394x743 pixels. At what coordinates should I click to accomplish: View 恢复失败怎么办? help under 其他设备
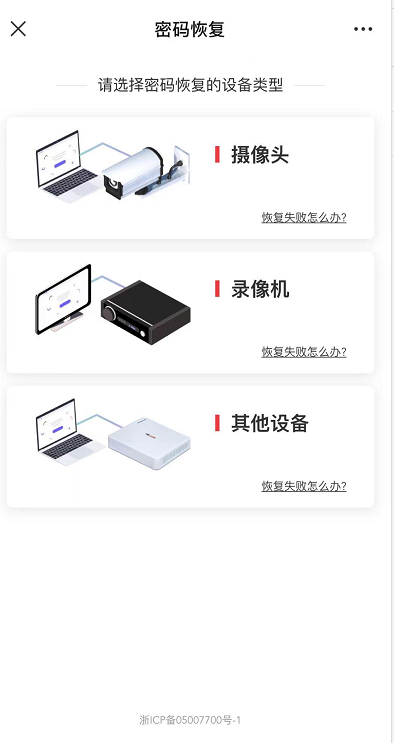pos(304,486)
